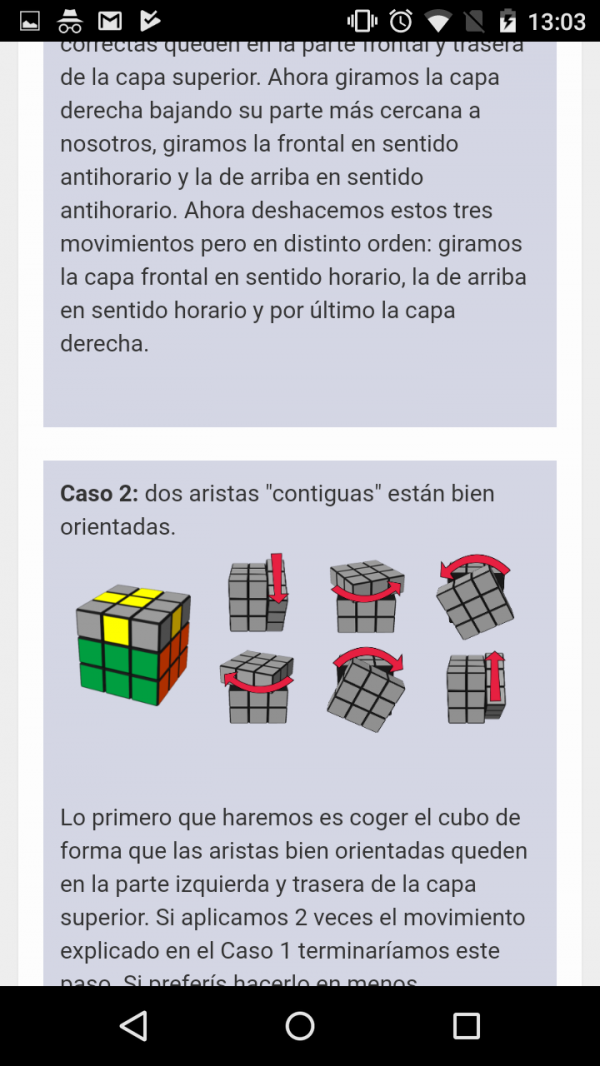
Task: Go back with the system back button
Action: (133, 1025)
